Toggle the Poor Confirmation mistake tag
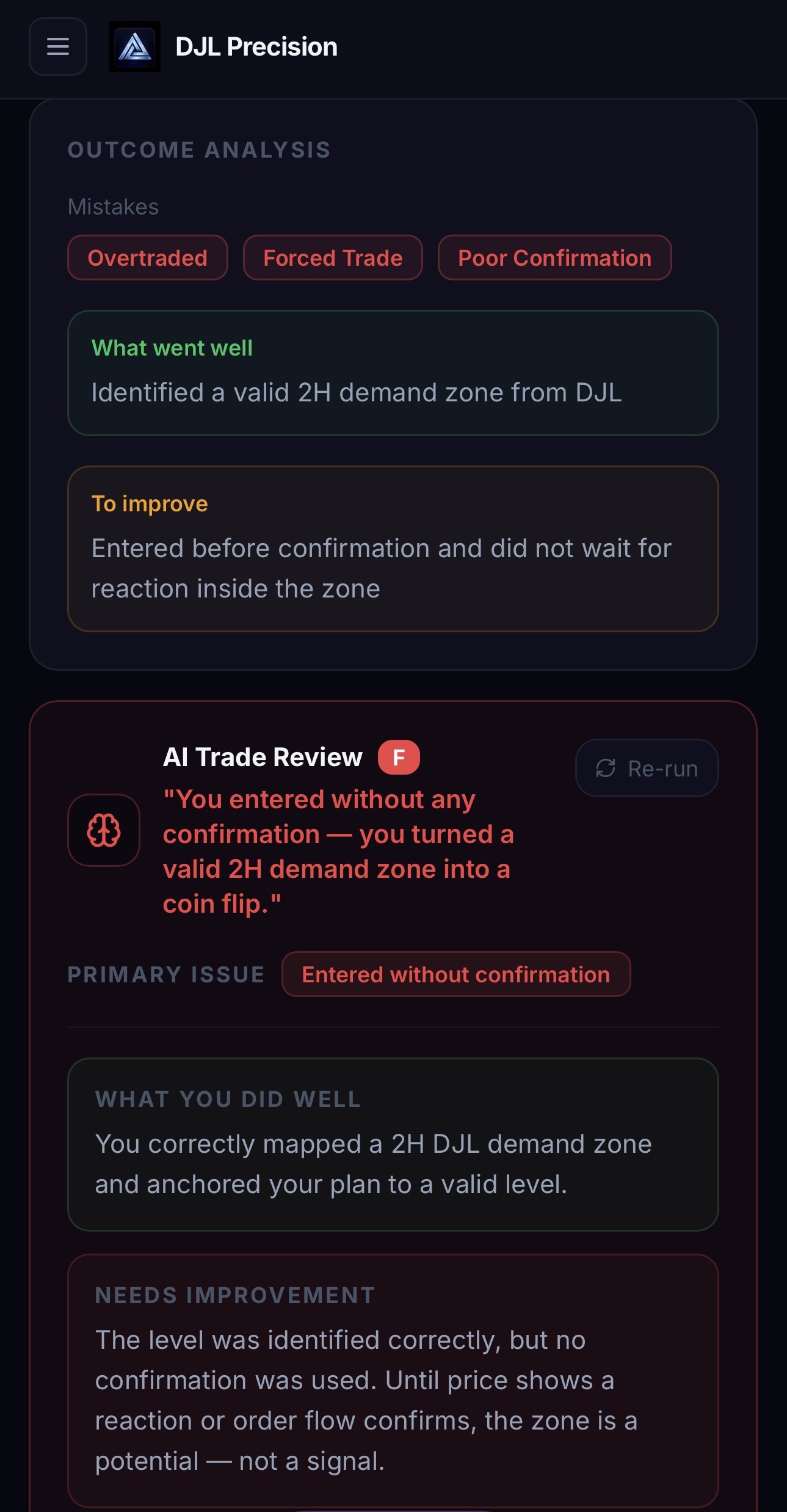The width and height of the screenshot is (787, 1512). click(x=554, y=258)
